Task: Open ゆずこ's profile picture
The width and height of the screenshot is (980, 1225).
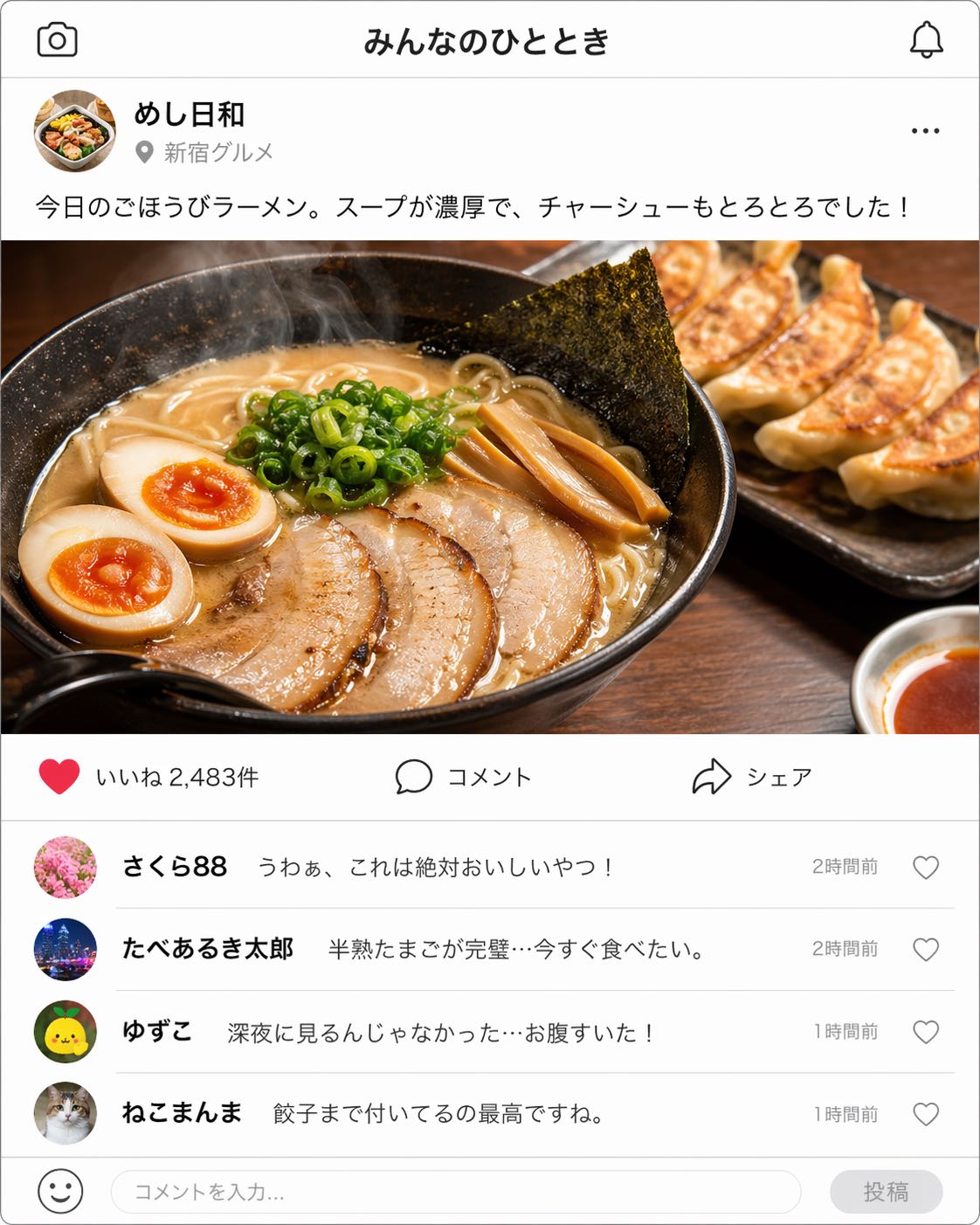Action: click(x=66, y=1032)
